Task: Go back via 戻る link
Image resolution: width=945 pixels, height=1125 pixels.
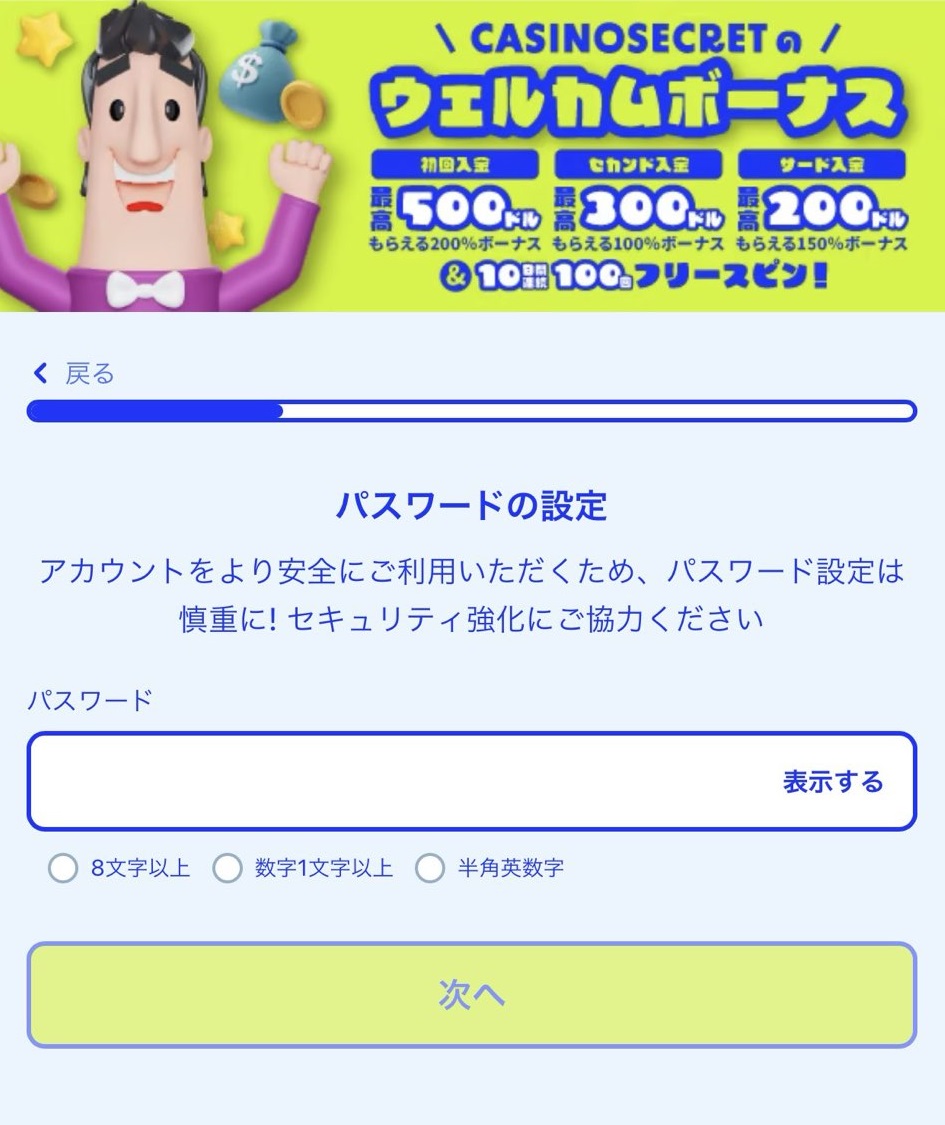Action: coord(75,374)
